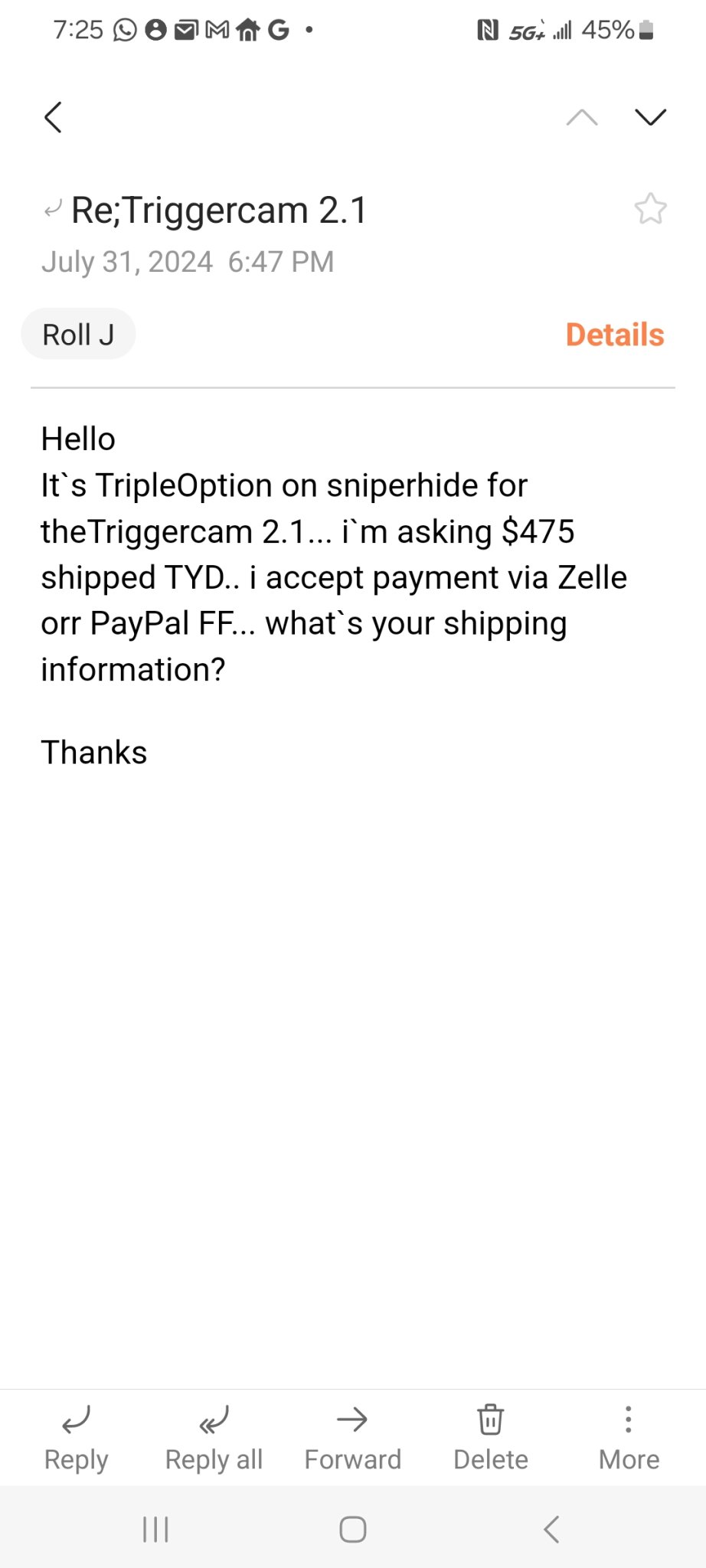Tap the system home button
This screenshot has height=1568, width=706.
(352, 1529)
